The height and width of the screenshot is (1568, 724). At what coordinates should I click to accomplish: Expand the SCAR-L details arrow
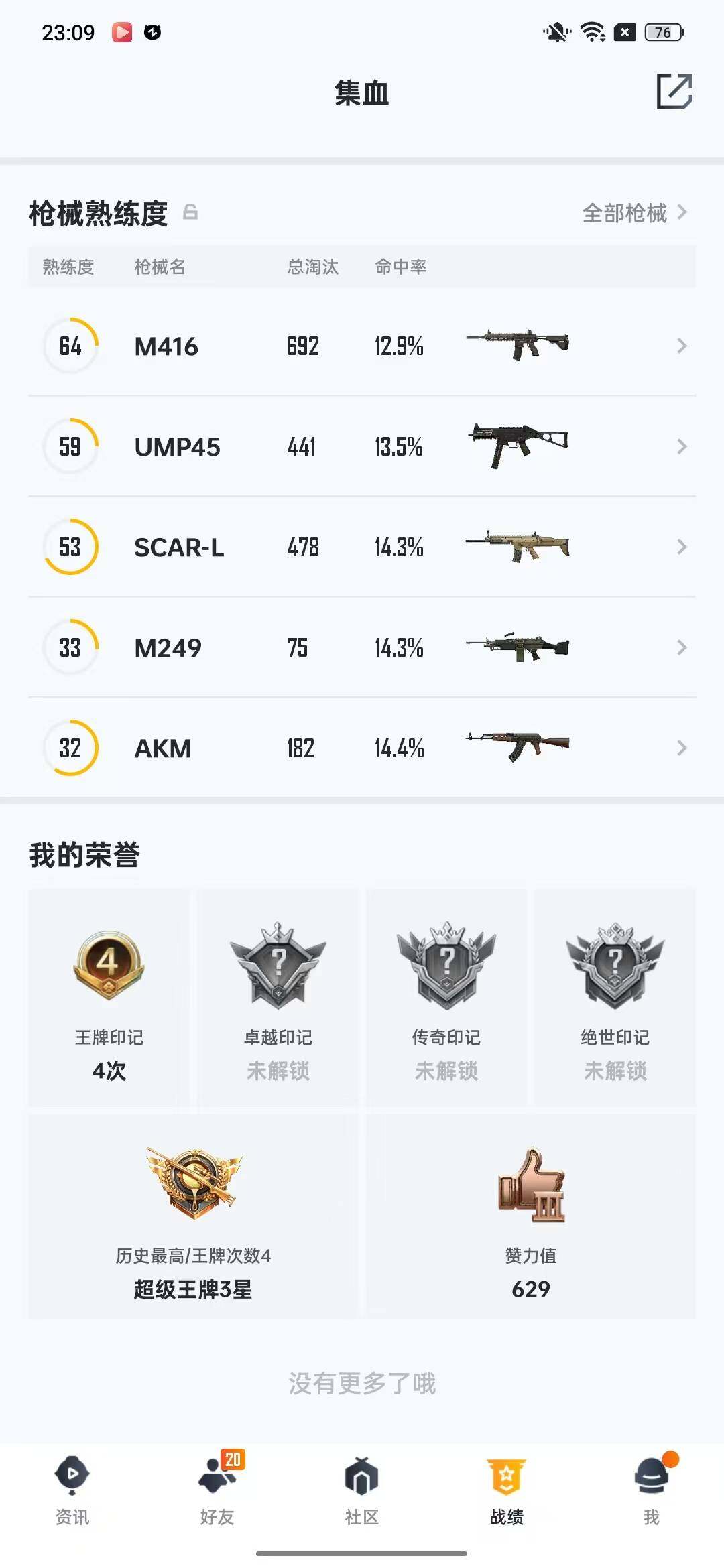click(x=682, y=547)
